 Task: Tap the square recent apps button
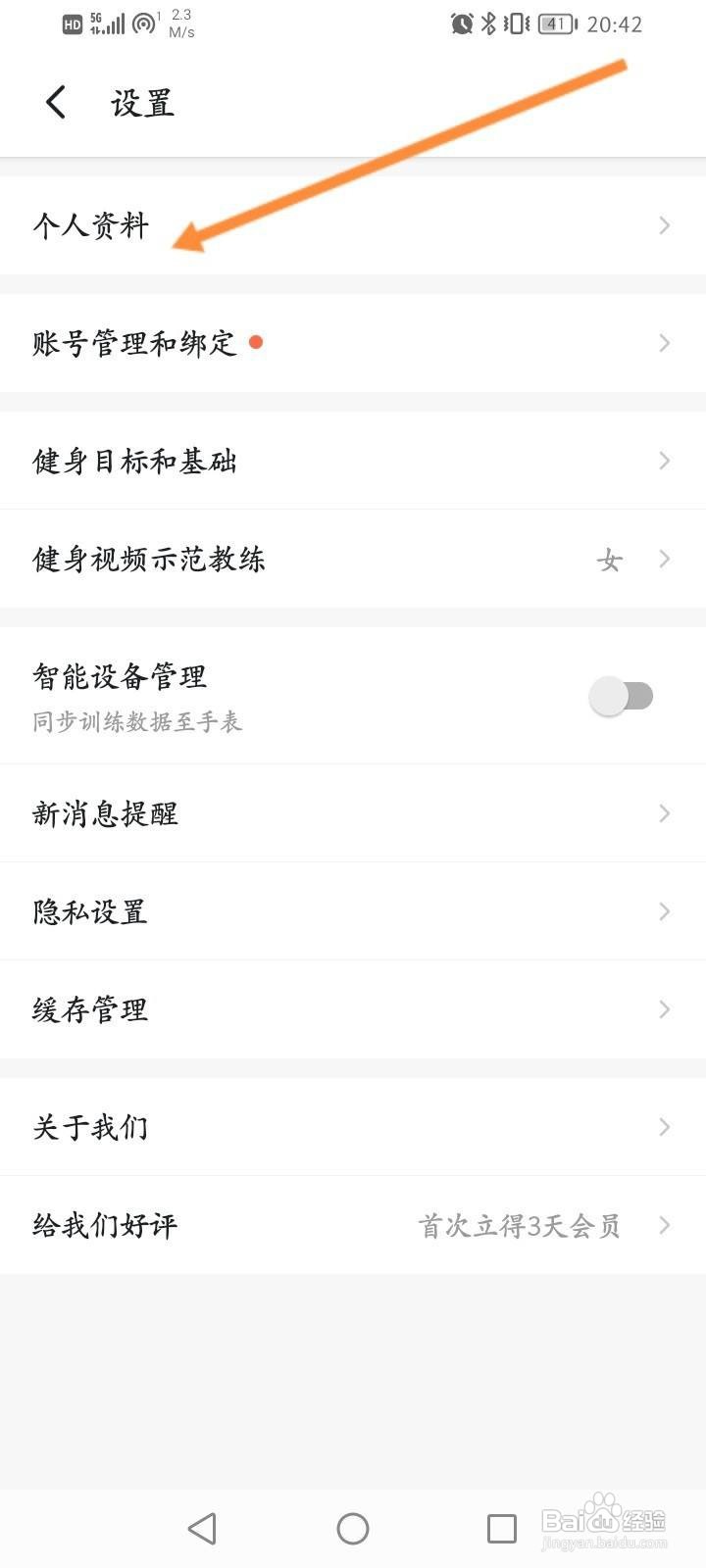point(501,1527)
